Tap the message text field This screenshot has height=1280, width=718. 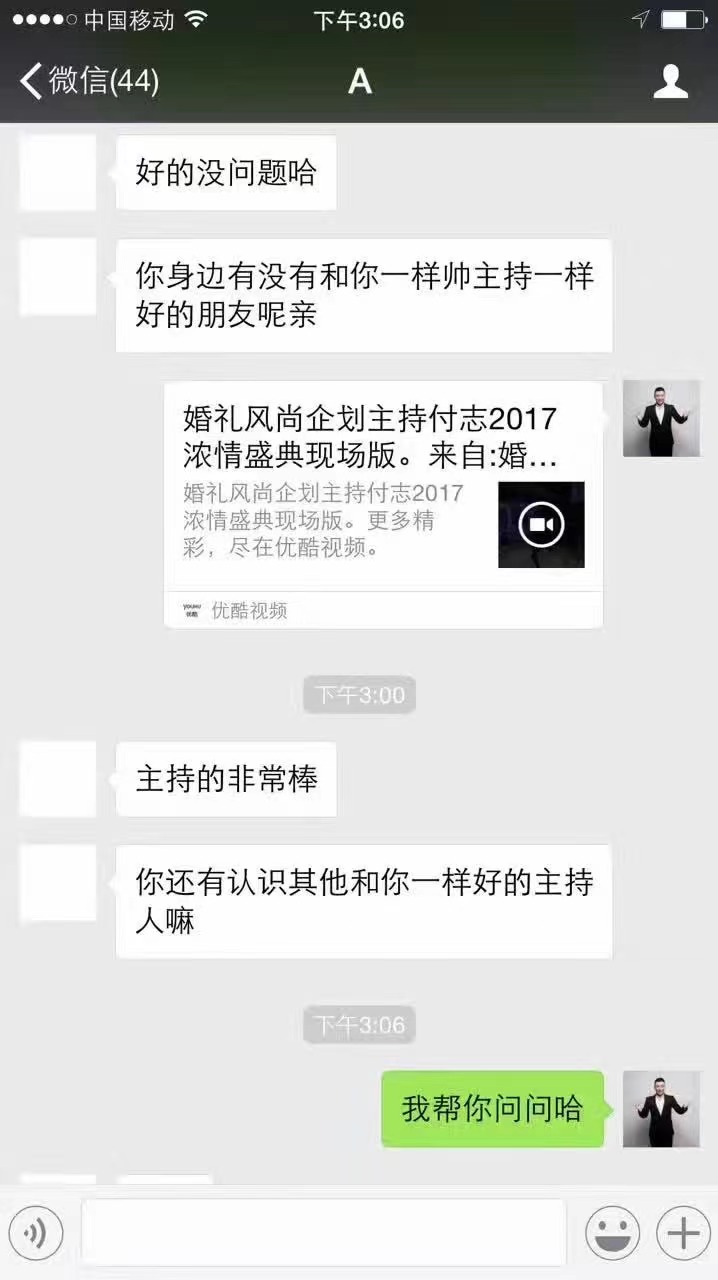point(323,1233)
